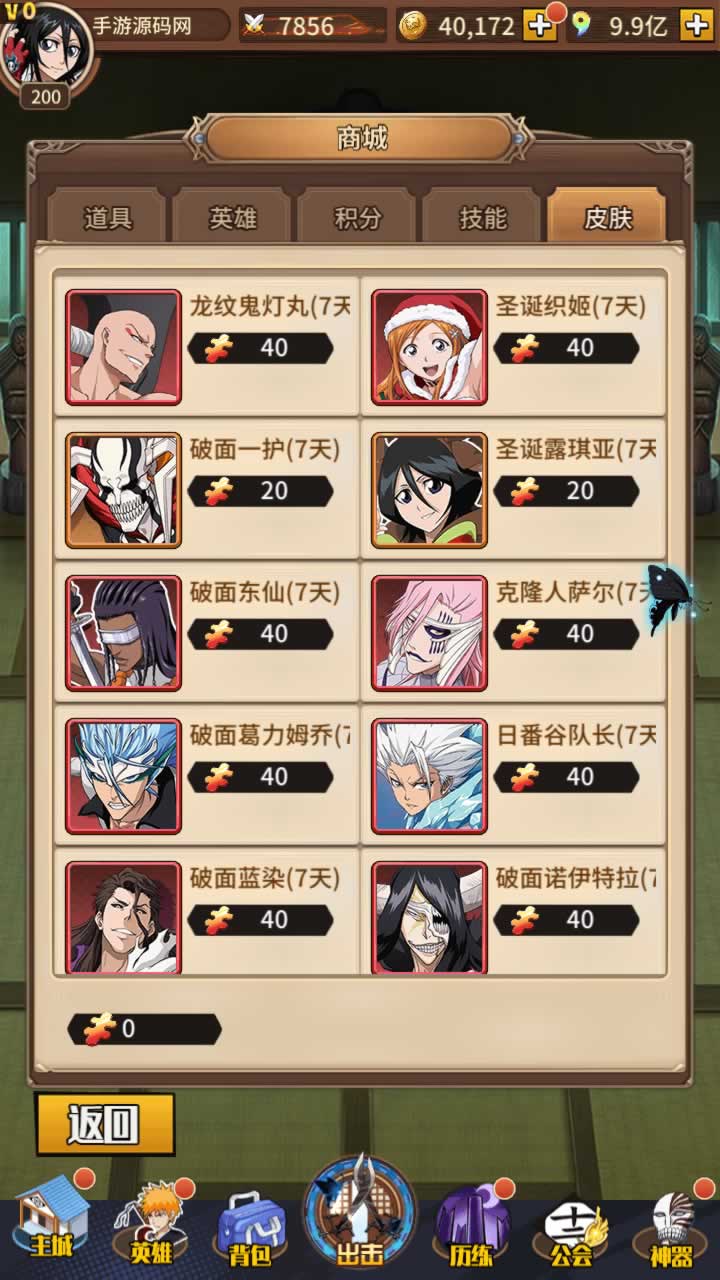Viewport: 720px width, 1280px height.
Task: Switch to the 英雄 shop tab
Action: [233, 218]
